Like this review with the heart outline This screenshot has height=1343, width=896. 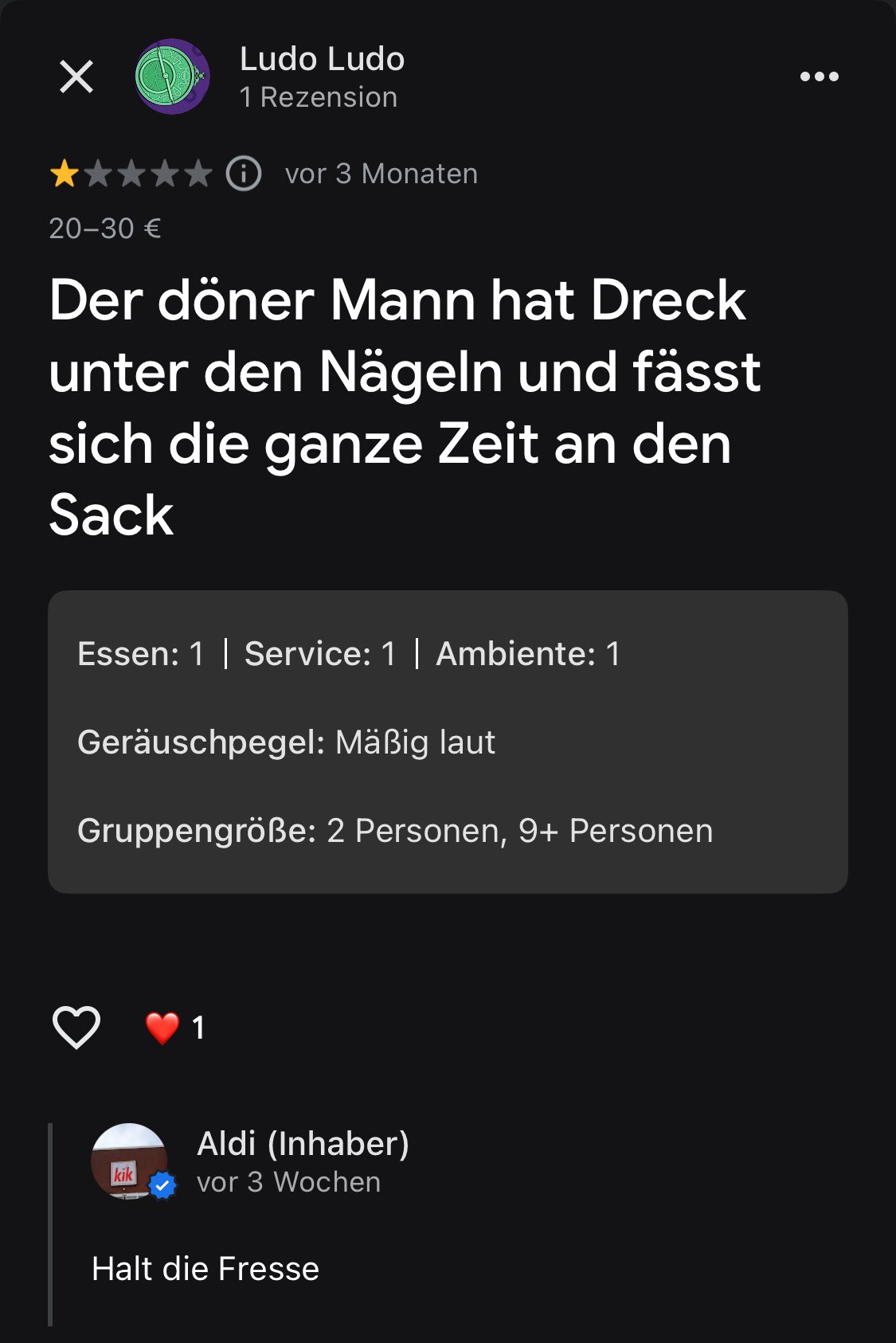[76, 1027]
